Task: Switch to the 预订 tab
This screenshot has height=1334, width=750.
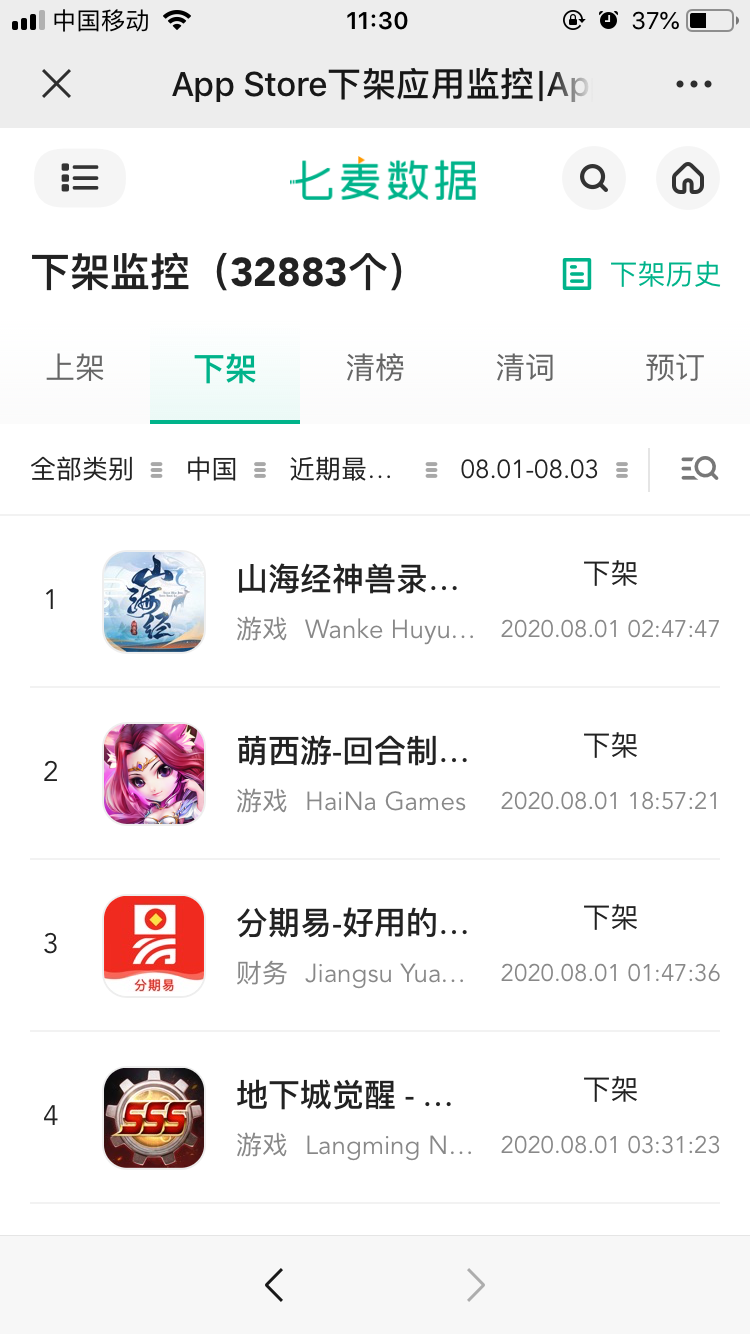Action: (x=675, y=368)
